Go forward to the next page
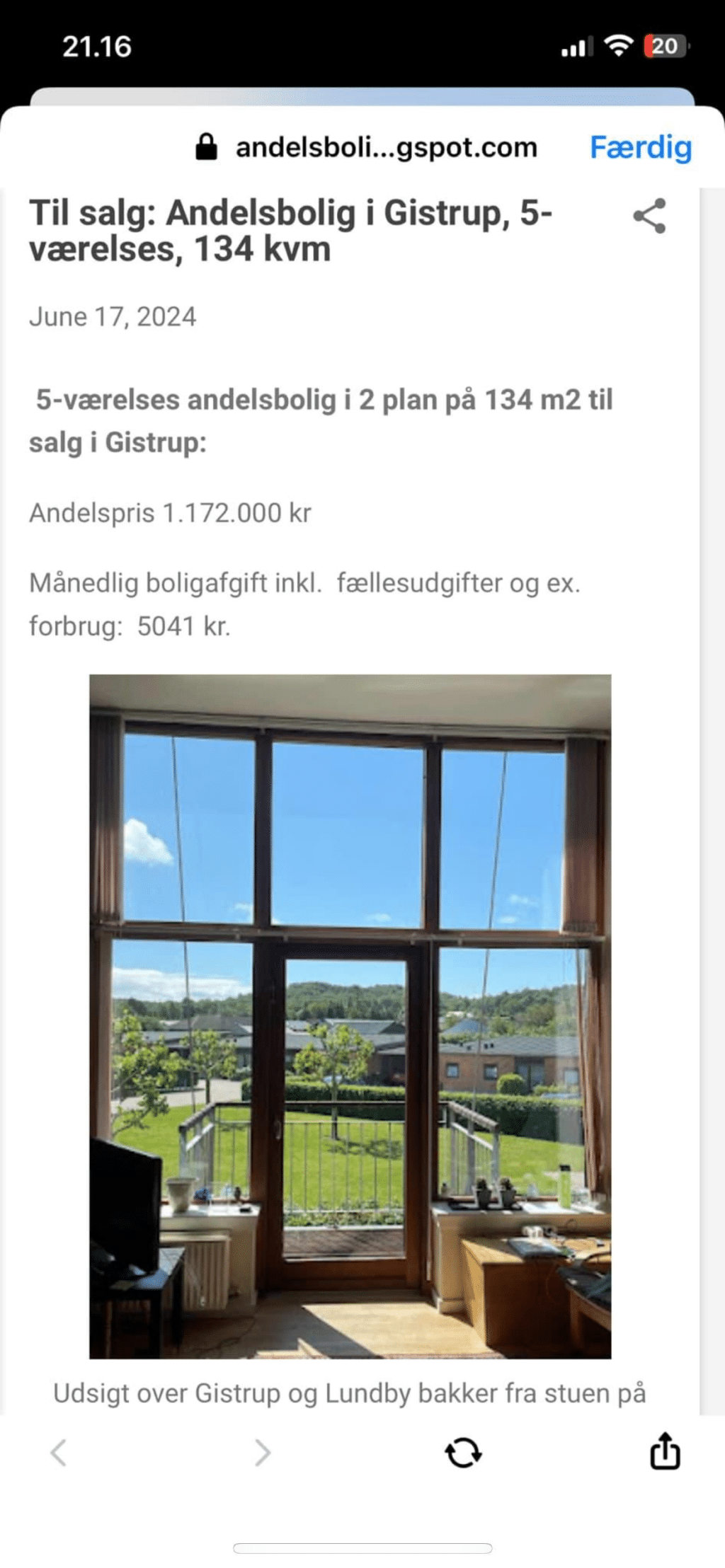This screenshot has width=725, height=1568. point(262,1453)
